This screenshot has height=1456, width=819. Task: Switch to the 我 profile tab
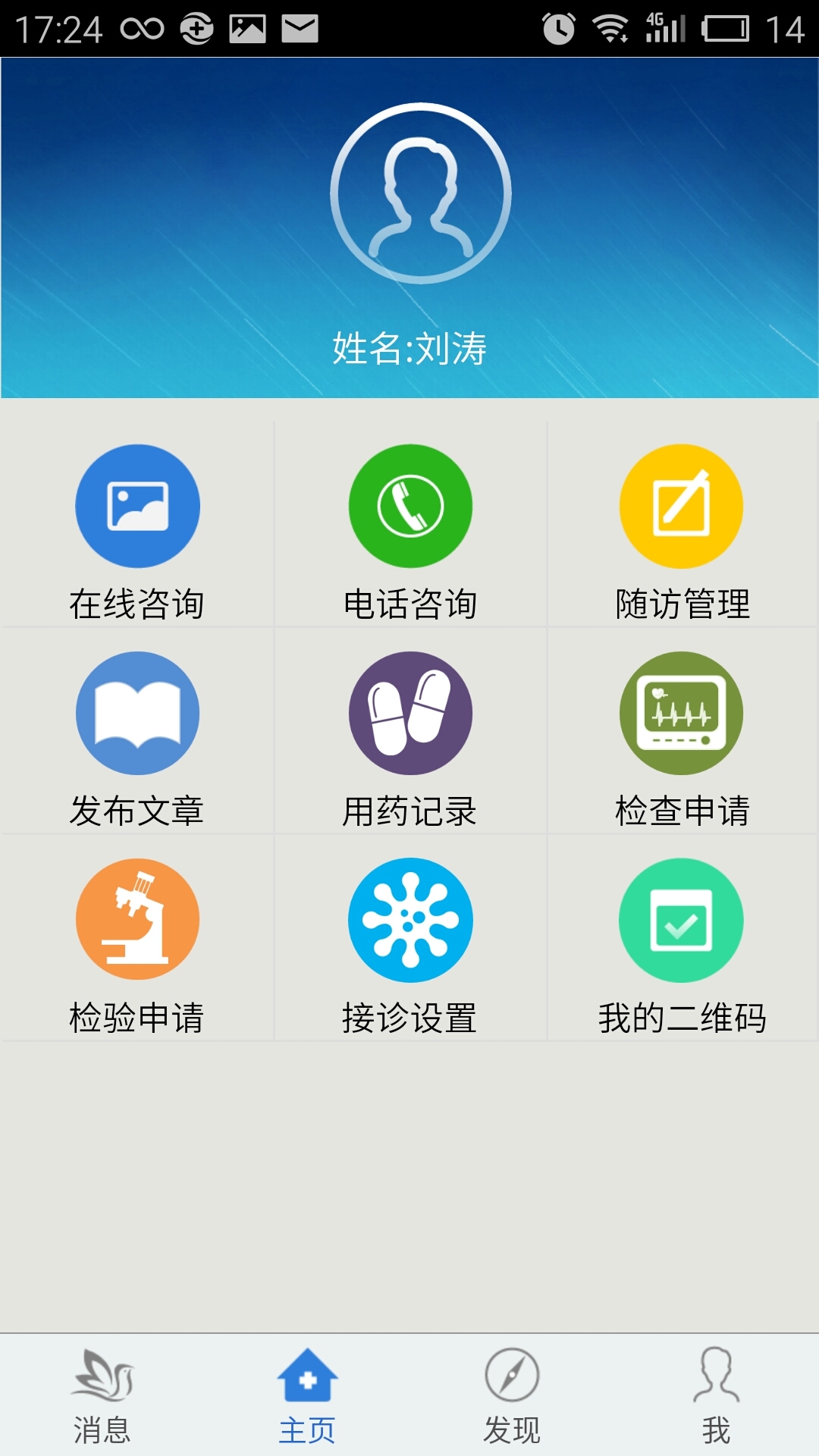[x=716, y=1396]
